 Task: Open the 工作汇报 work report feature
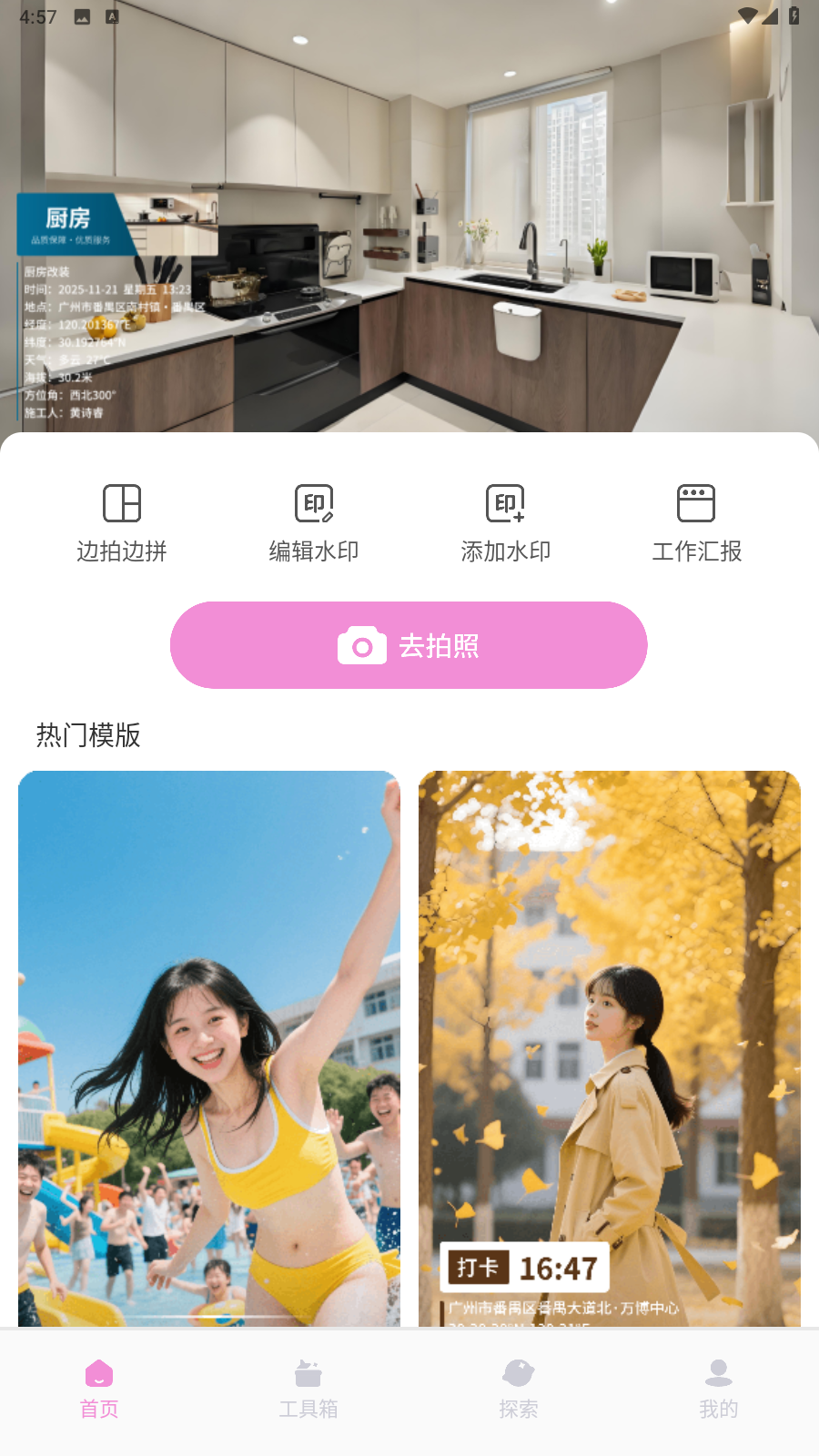tap(696, 503)
